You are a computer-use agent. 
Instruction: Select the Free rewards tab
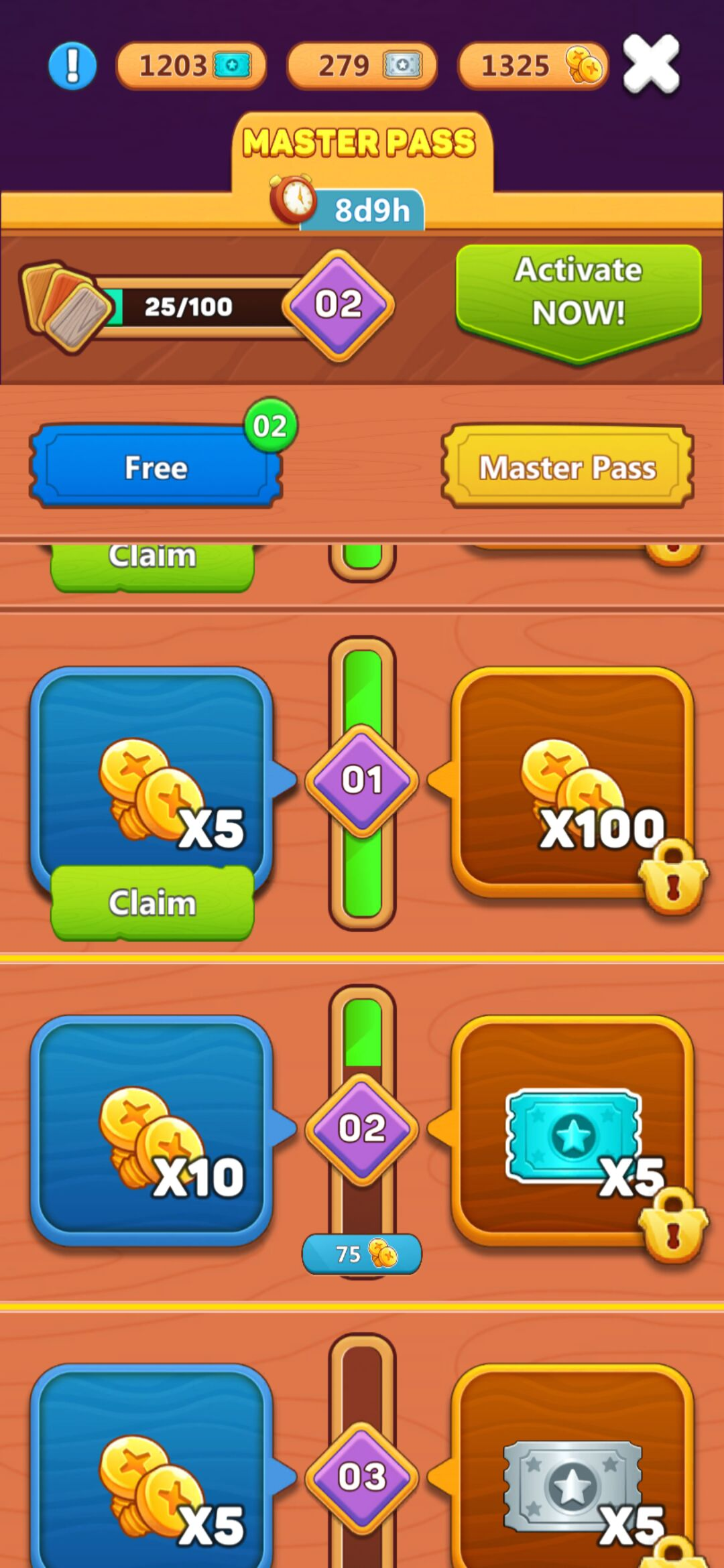156,467
